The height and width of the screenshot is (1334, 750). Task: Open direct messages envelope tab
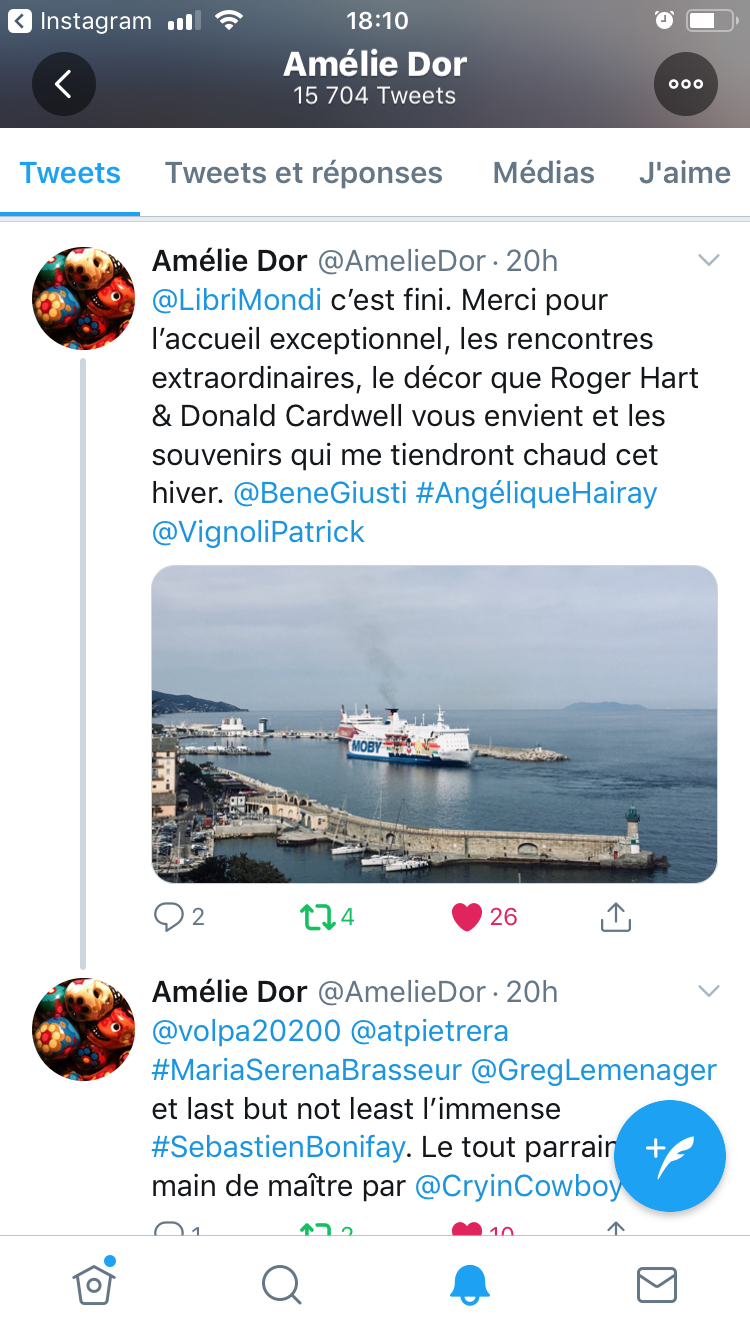tap(657, 1284)
